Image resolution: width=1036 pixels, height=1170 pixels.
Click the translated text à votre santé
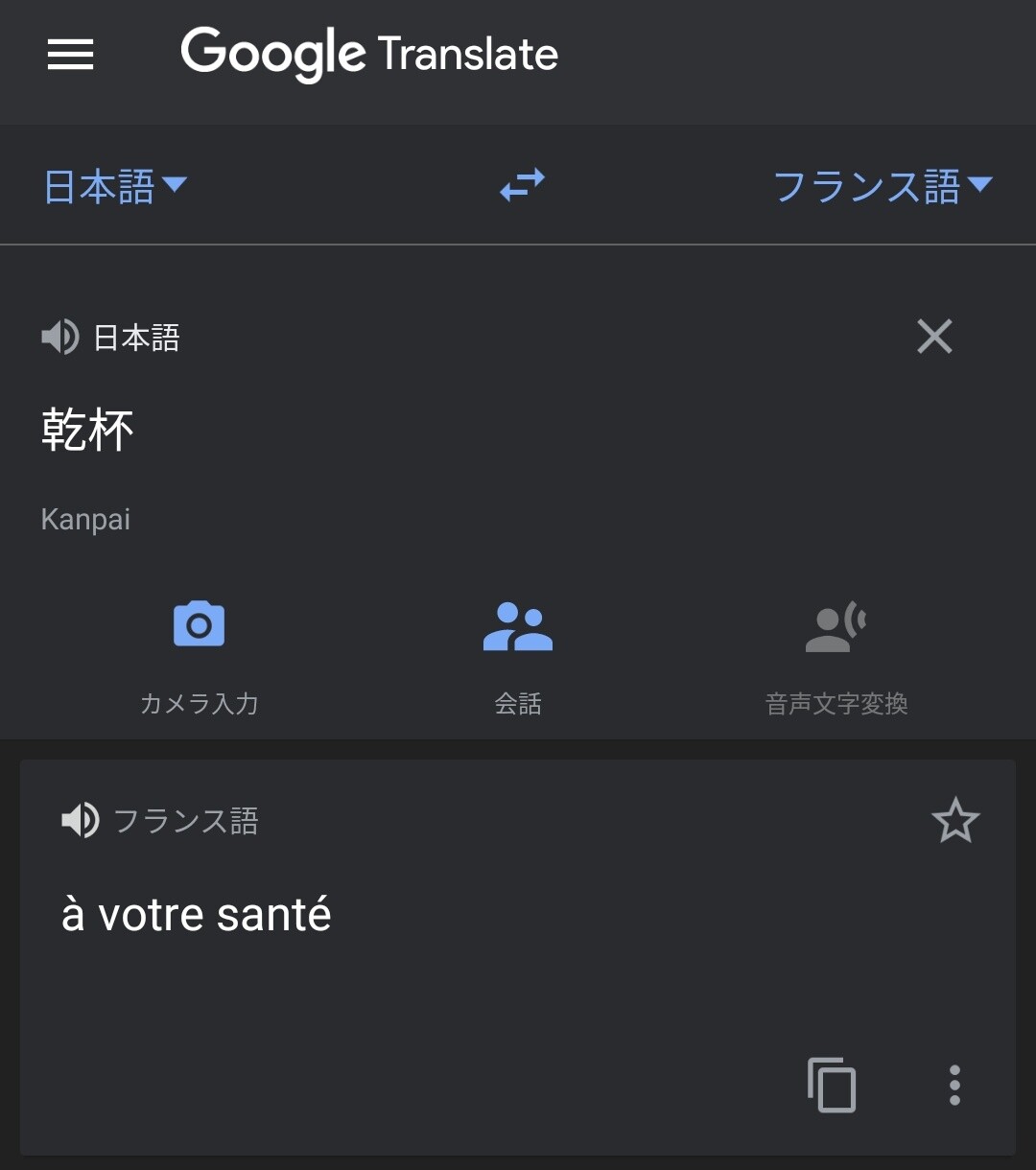click(196, 913)
